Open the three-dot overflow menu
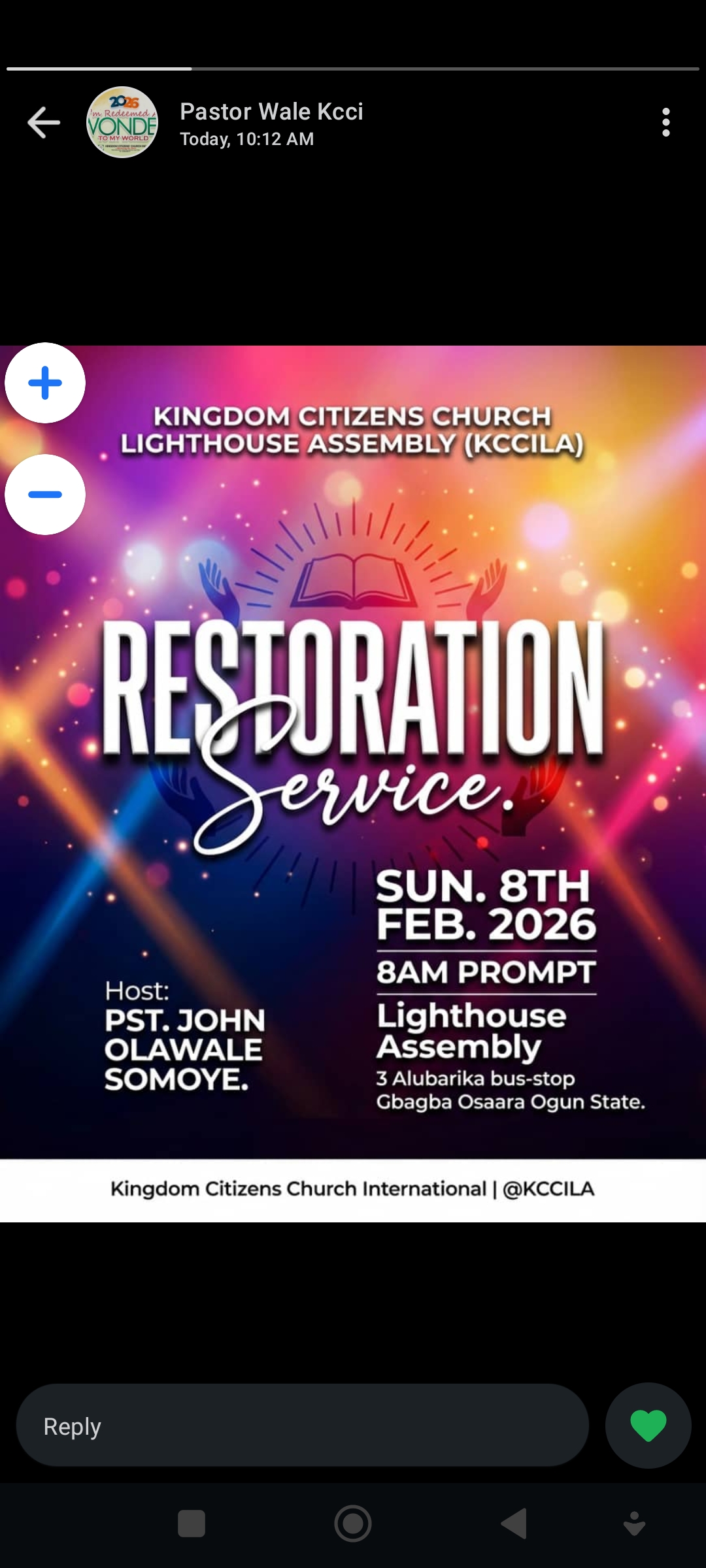Image resolution: width=706 pixels, height=1568 pixels. click(665, 123)
